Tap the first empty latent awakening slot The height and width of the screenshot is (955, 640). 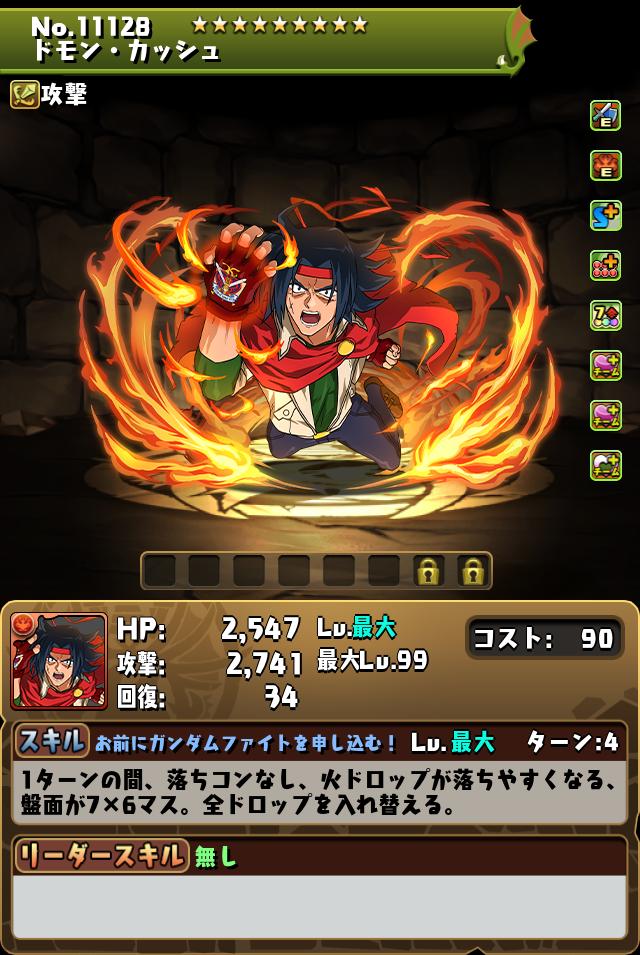pyautogui.click(x=160, y=571)
